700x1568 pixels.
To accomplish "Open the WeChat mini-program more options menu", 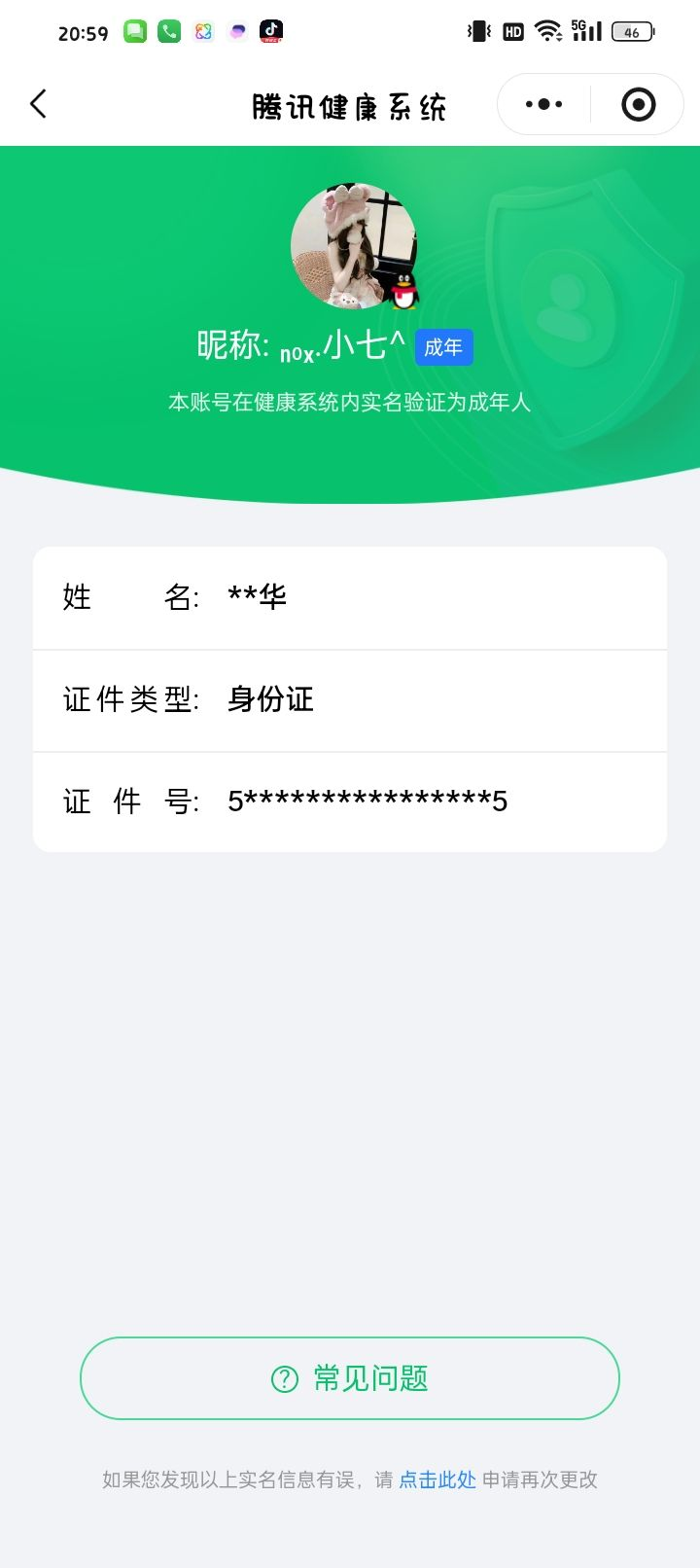I will click(542, 104).
